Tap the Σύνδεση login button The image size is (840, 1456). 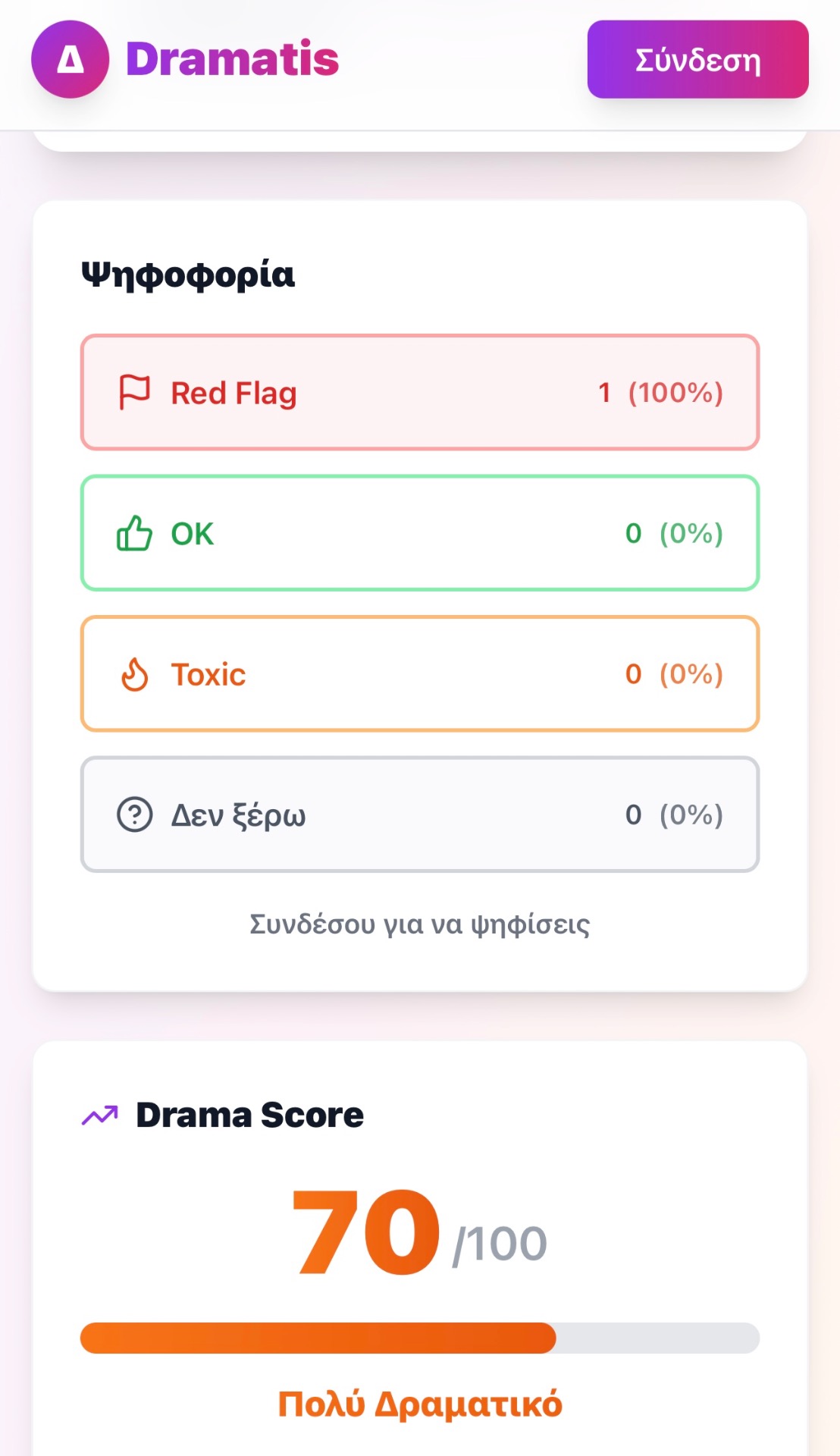[x=697, y=60]
